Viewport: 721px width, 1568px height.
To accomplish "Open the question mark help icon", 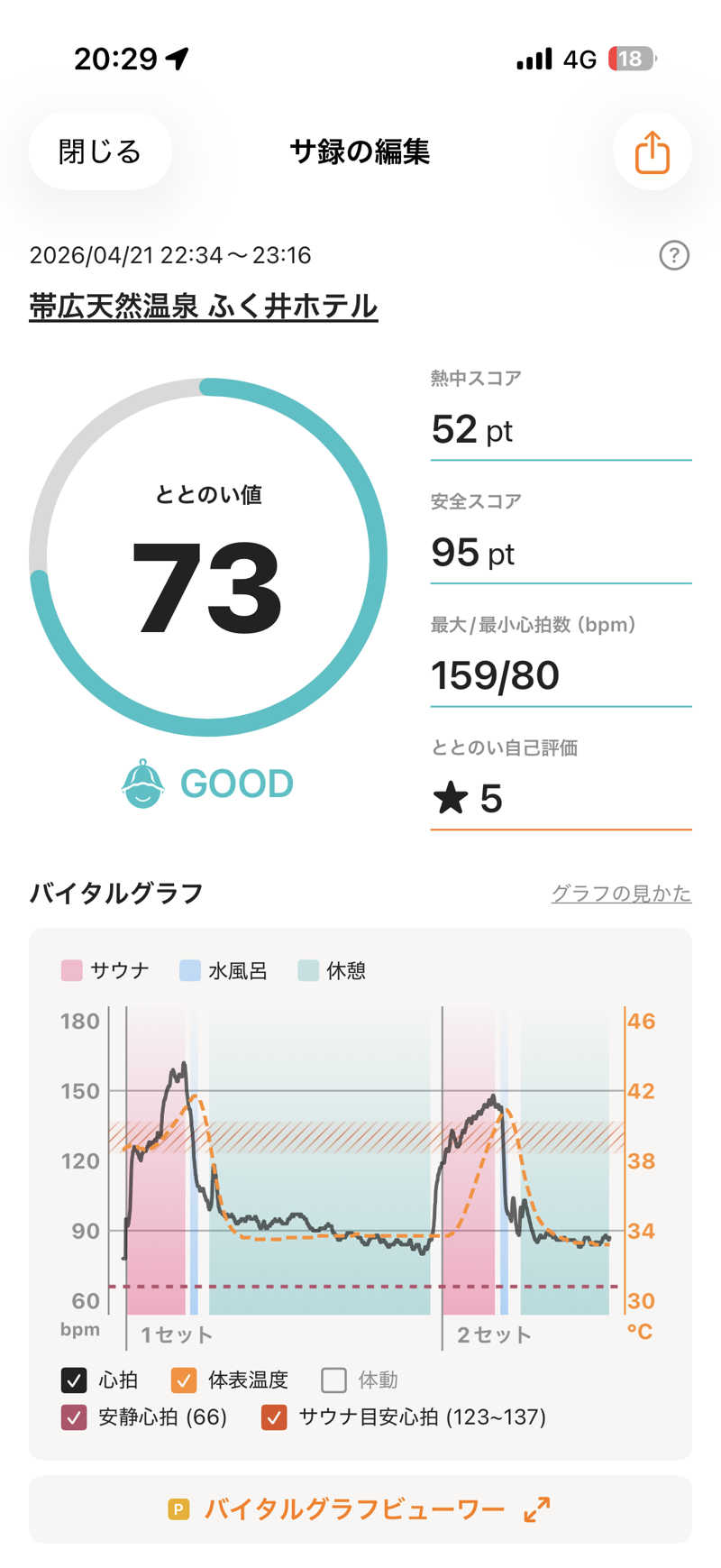I will (x=674, y=255).
